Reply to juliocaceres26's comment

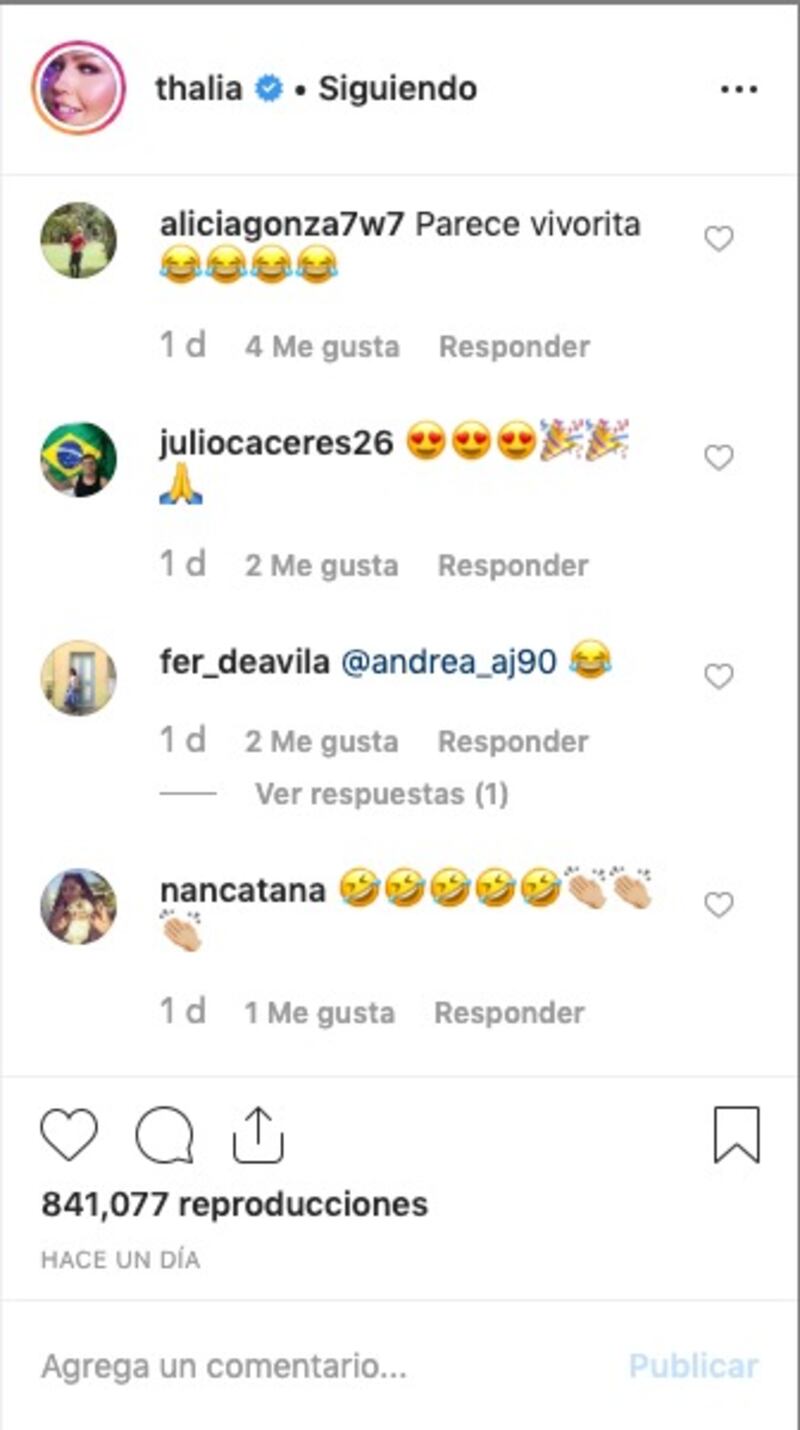click(x=513, y=566)
